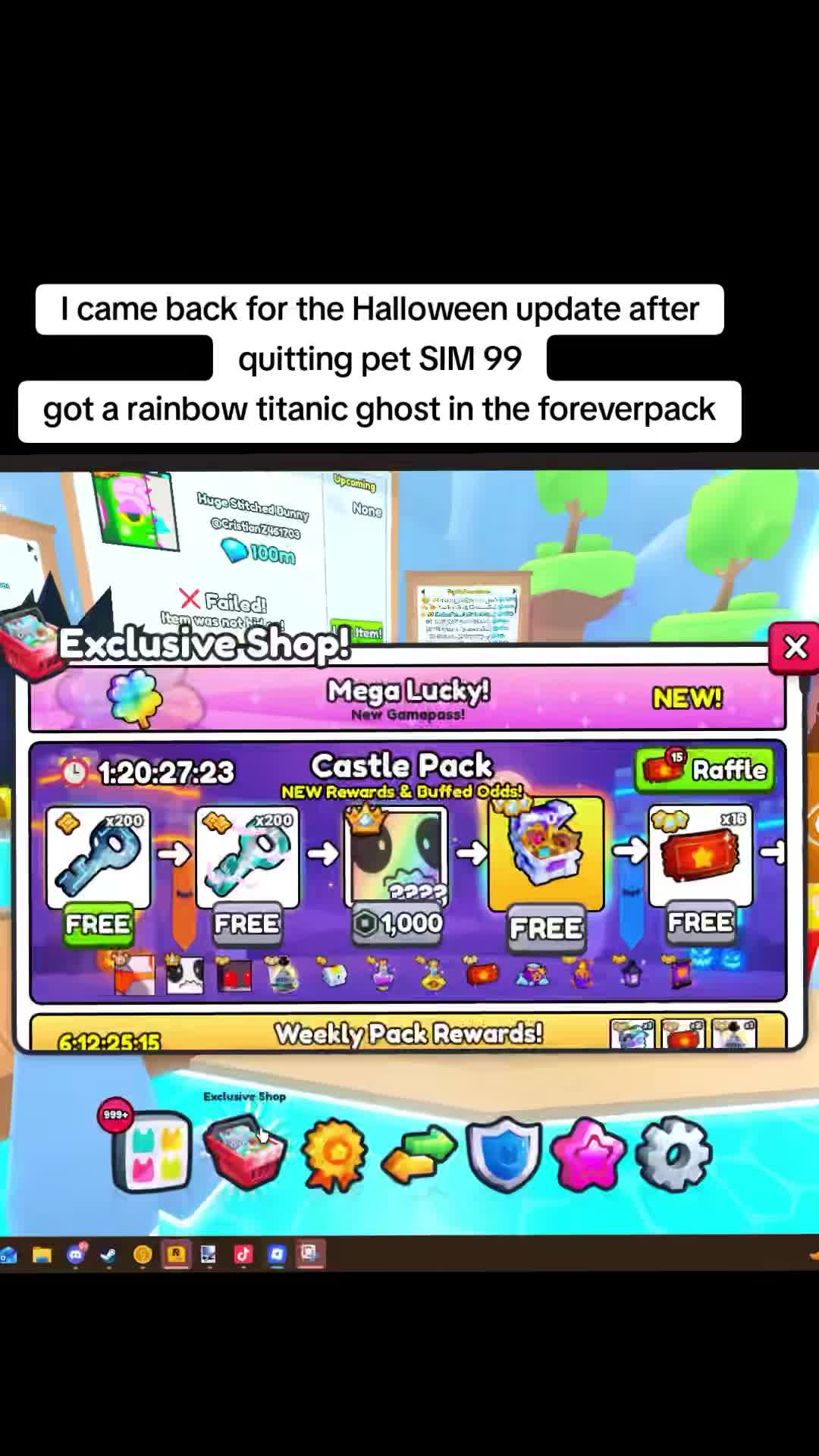Open the pet inventory icon
The height and width of the screenshot is (1456, 819).
pos(151,1151)
